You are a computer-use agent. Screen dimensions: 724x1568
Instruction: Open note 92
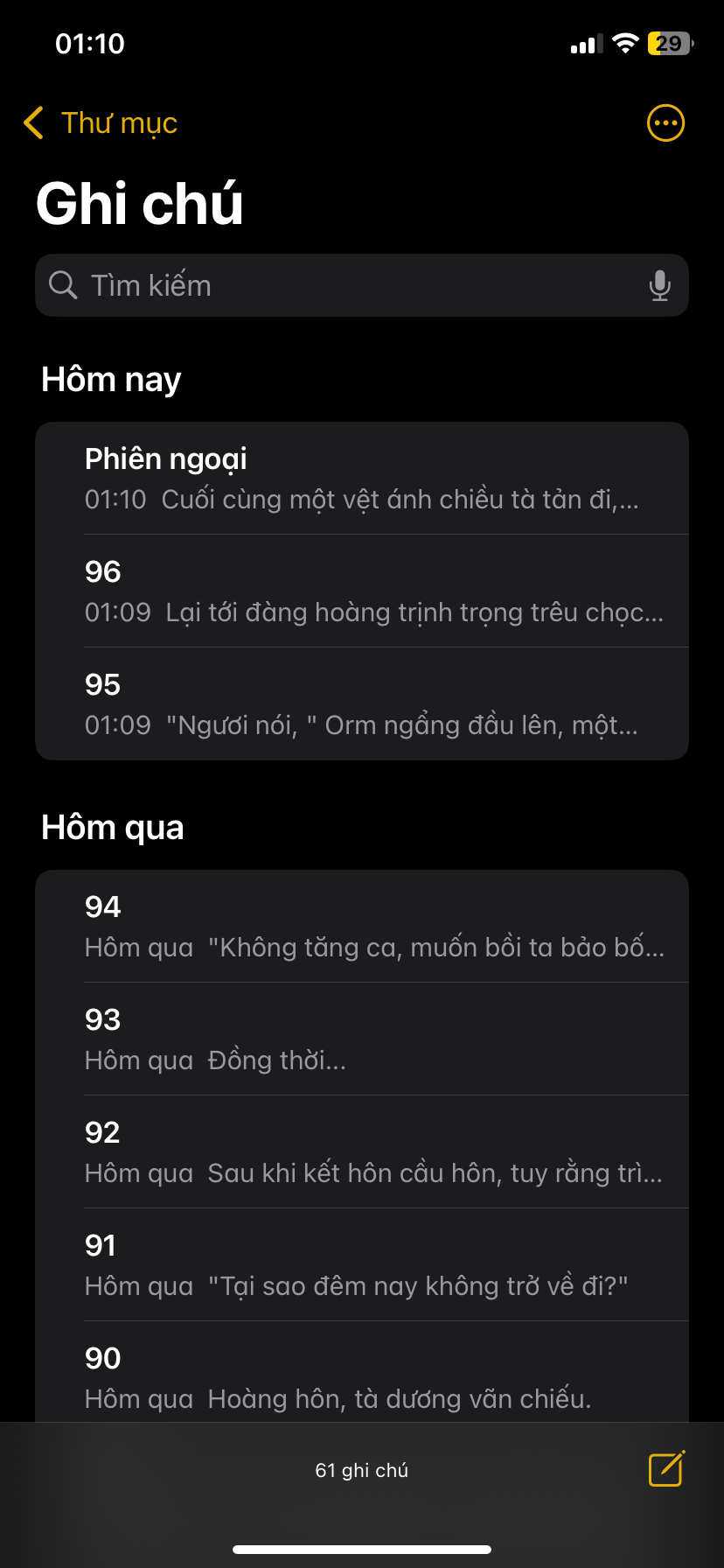pos(362,1152)
